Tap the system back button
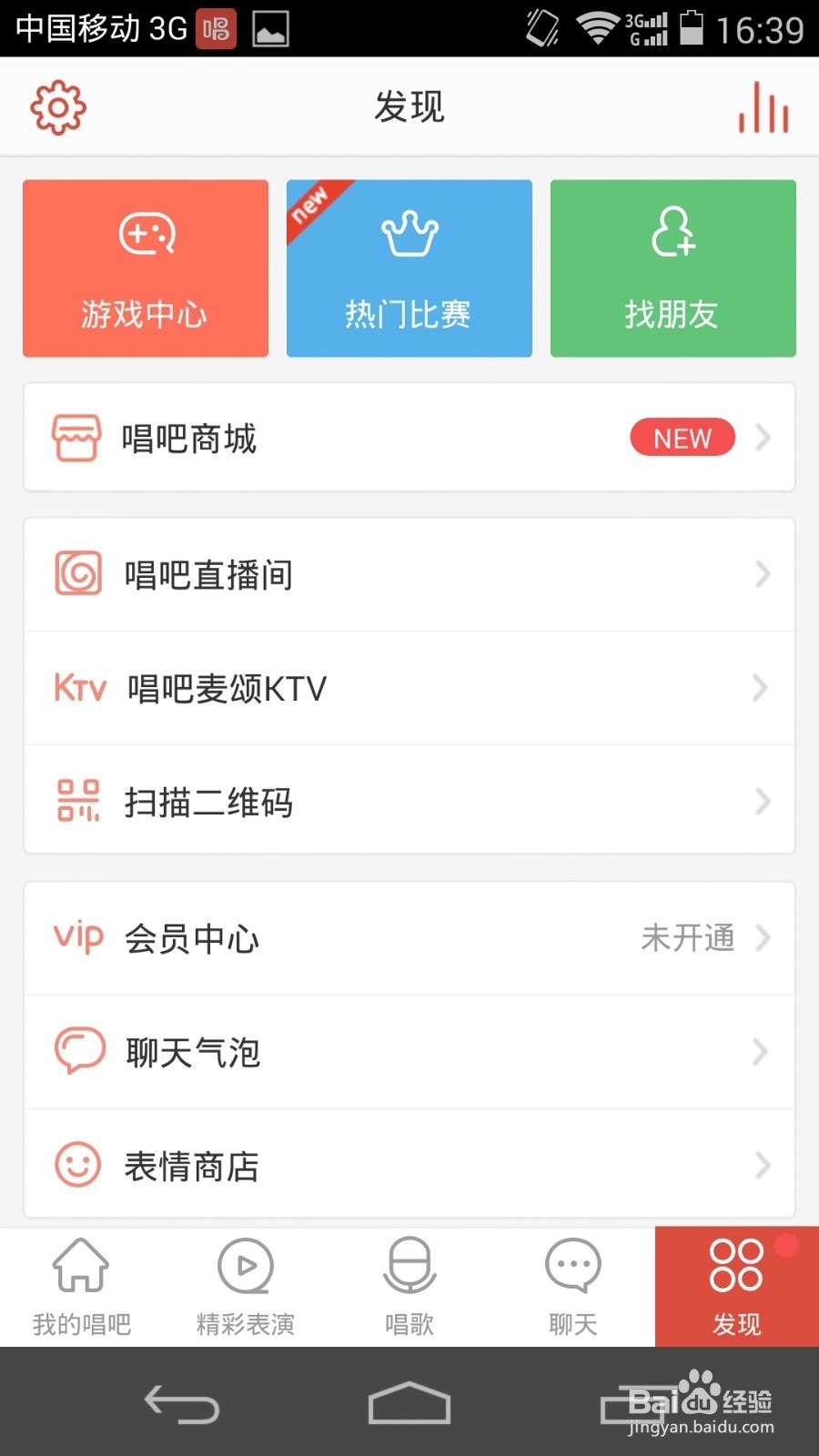 coord(182,1404)
